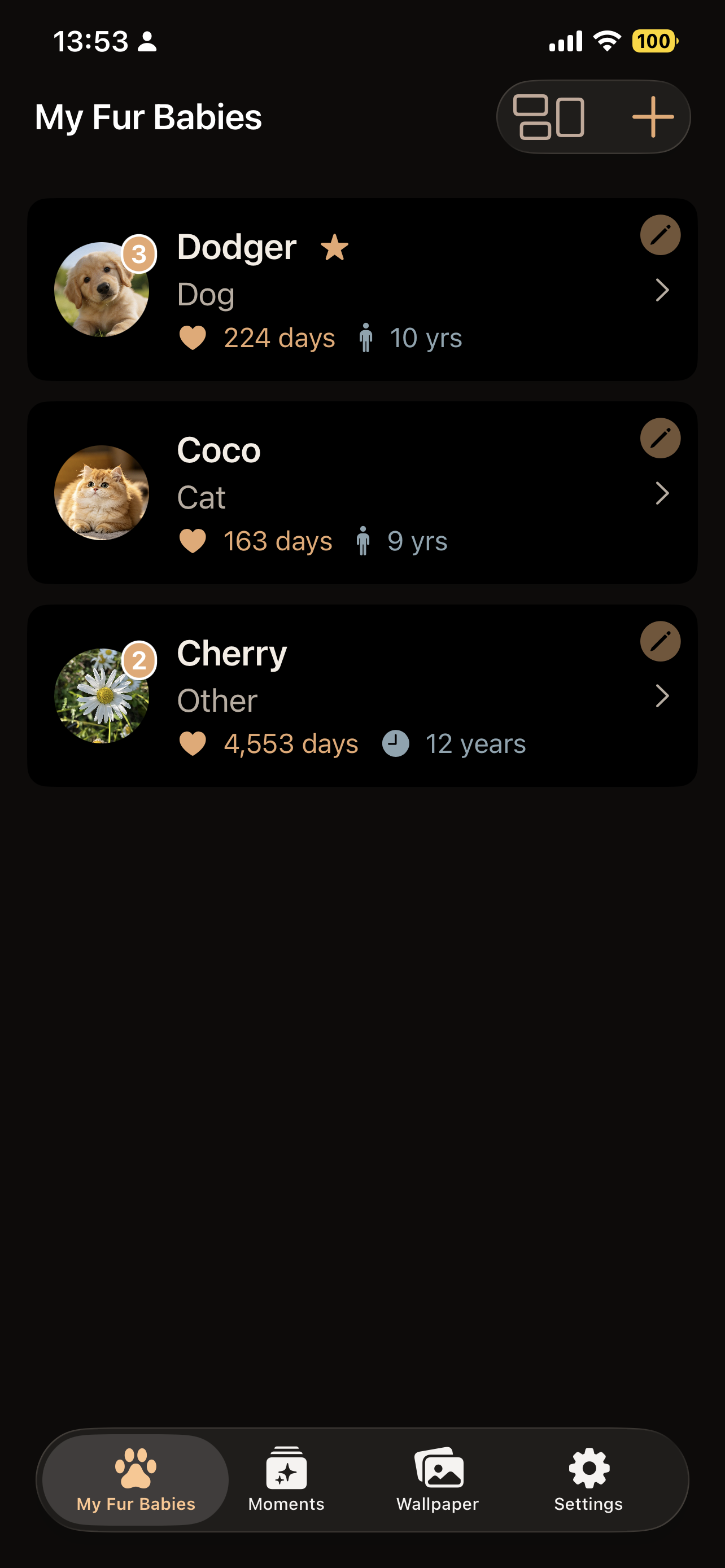The width and height of the screenshot is (725, 1568).
Task: Switch the layout view
Action: click(548, 117)
